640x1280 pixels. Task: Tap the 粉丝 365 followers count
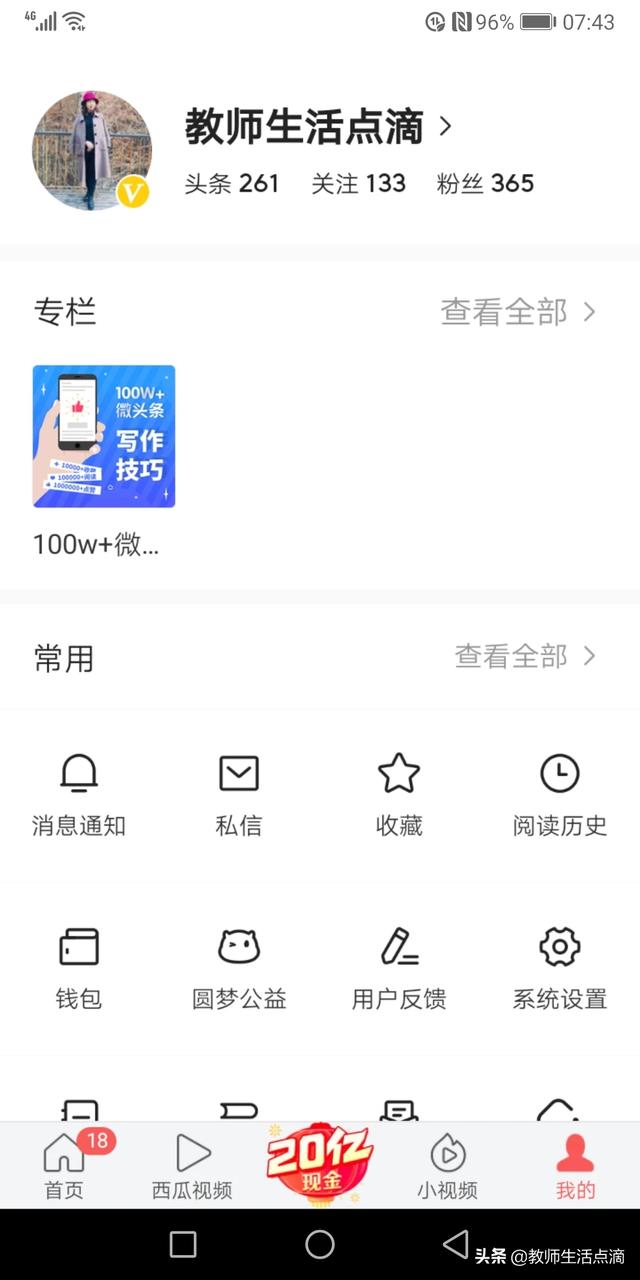pyautogui.click(x=485, y=184)
